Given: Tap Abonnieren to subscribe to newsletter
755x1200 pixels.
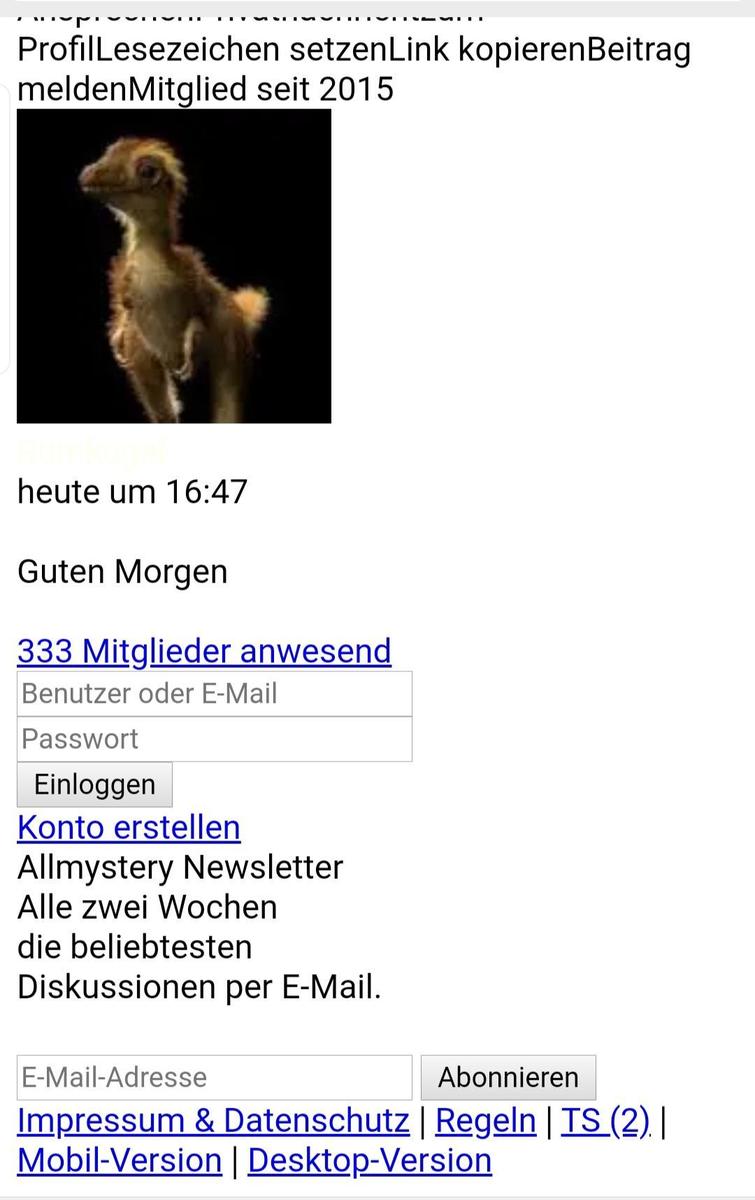Looking at the screenshot, I should click(x=508, y=1077).
